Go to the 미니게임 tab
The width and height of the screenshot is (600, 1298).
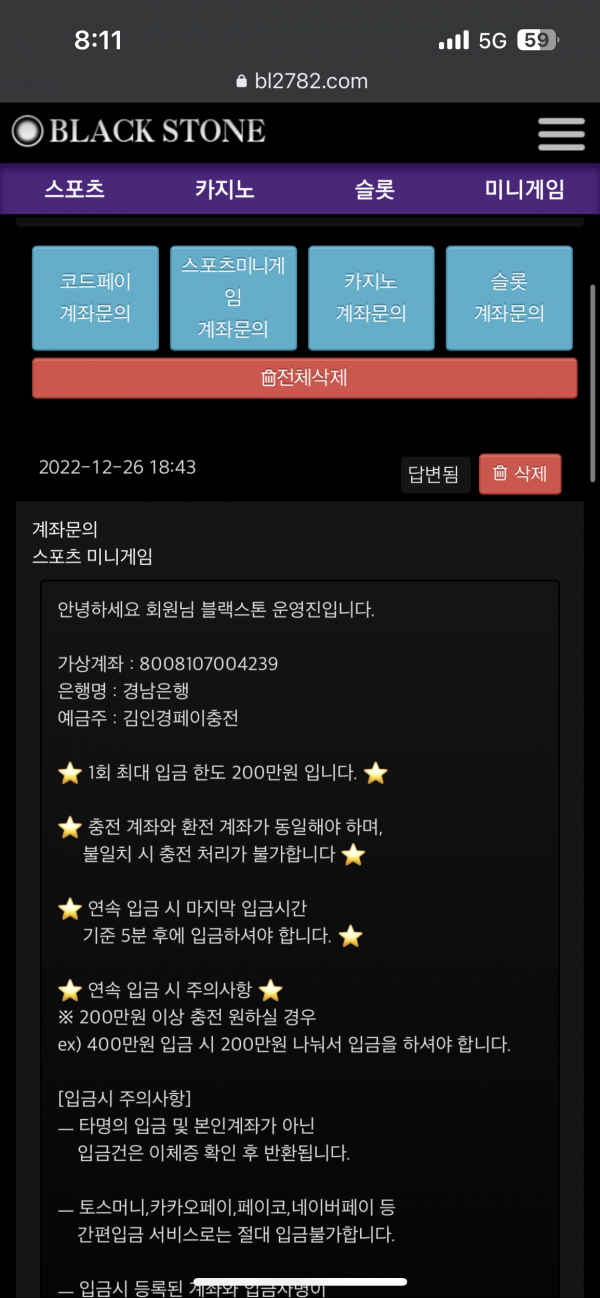pyautogui.click(x=525, y=189)
